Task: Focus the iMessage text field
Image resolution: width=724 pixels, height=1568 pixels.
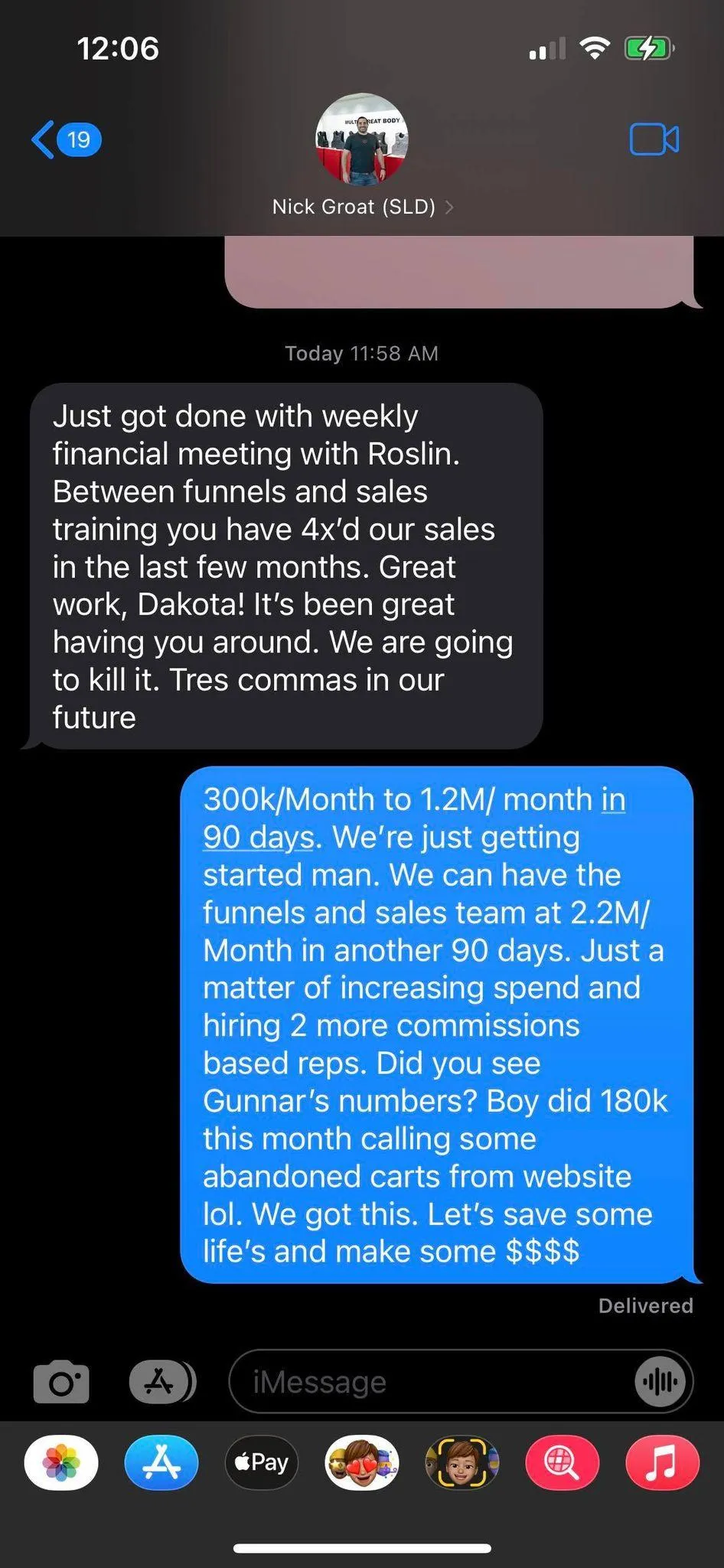Action: tap(432, 1381)
